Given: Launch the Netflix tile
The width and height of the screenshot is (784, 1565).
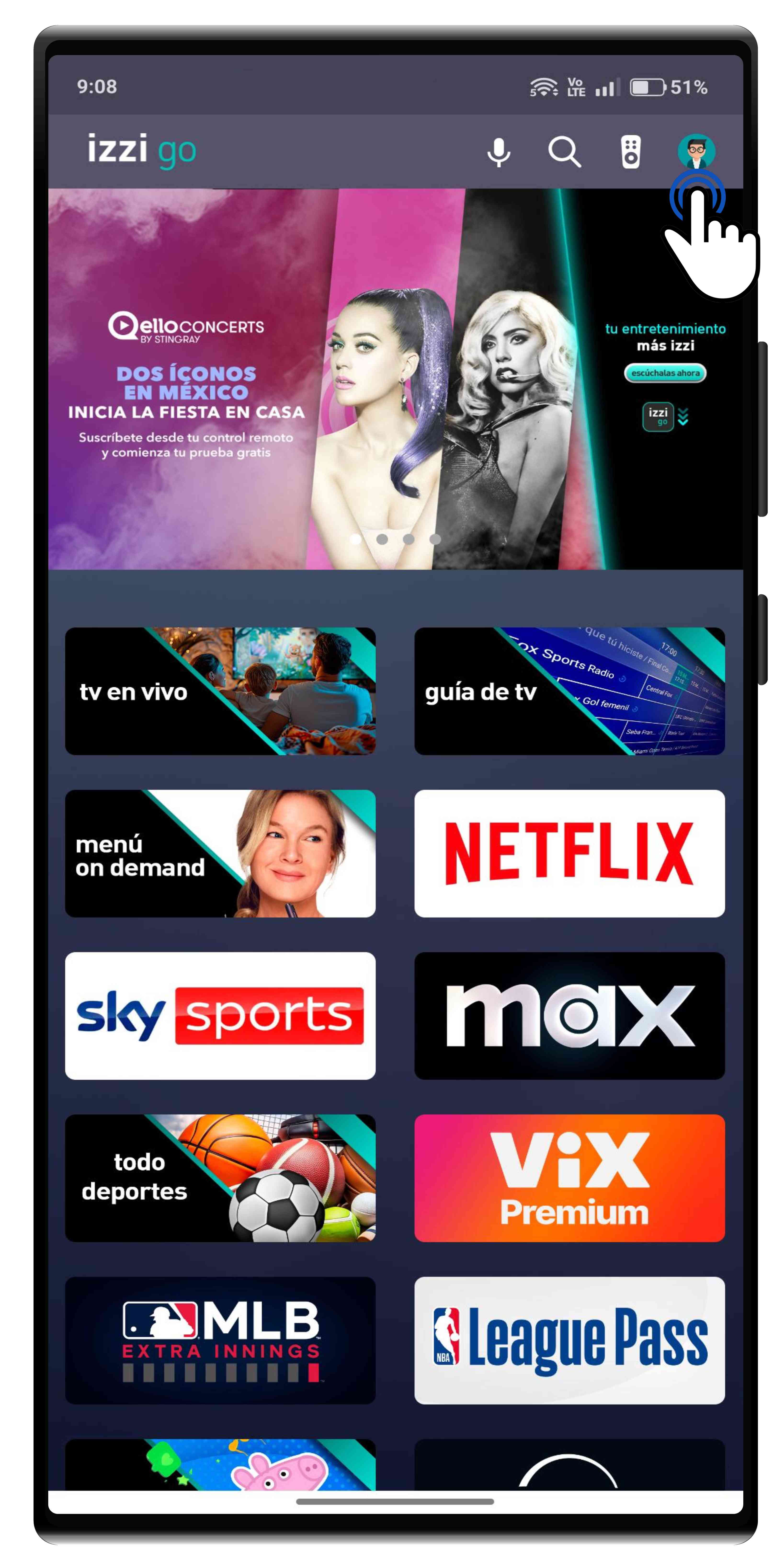Looking at the screenshot, I should click(569, 854).
